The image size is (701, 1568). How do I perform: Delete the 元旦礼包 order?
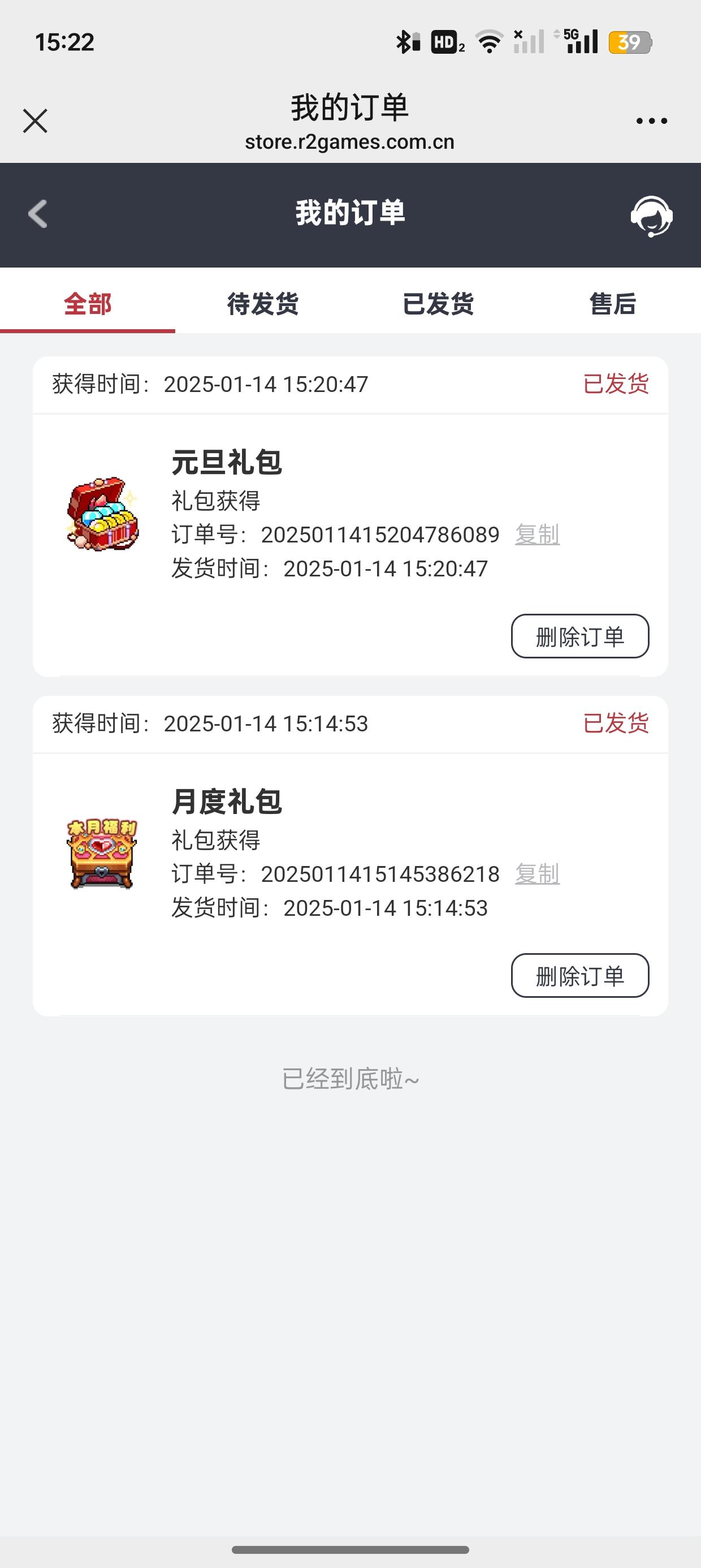[579, 636]
